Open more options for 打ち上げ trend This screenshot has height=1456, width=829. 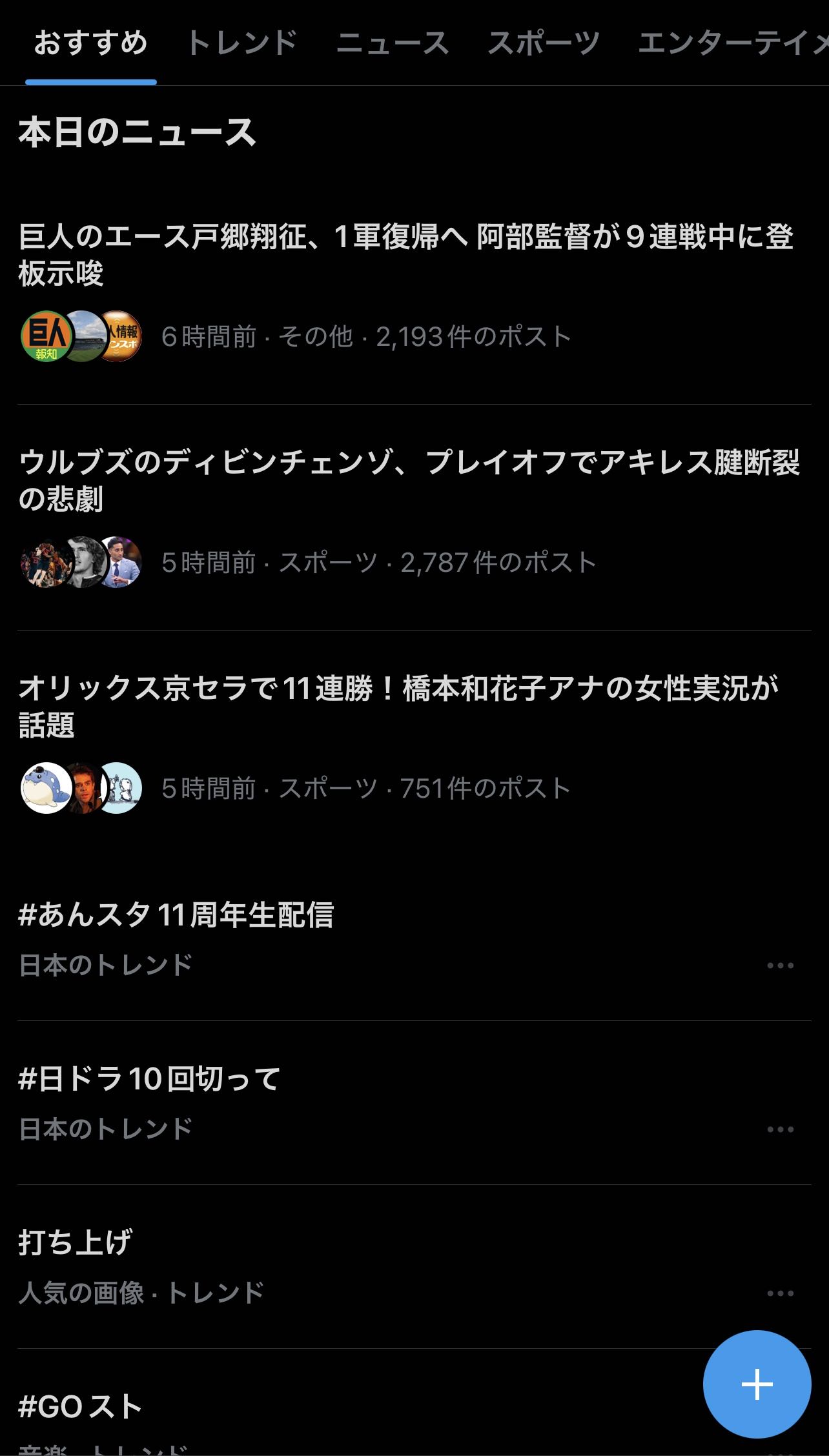780,1293
